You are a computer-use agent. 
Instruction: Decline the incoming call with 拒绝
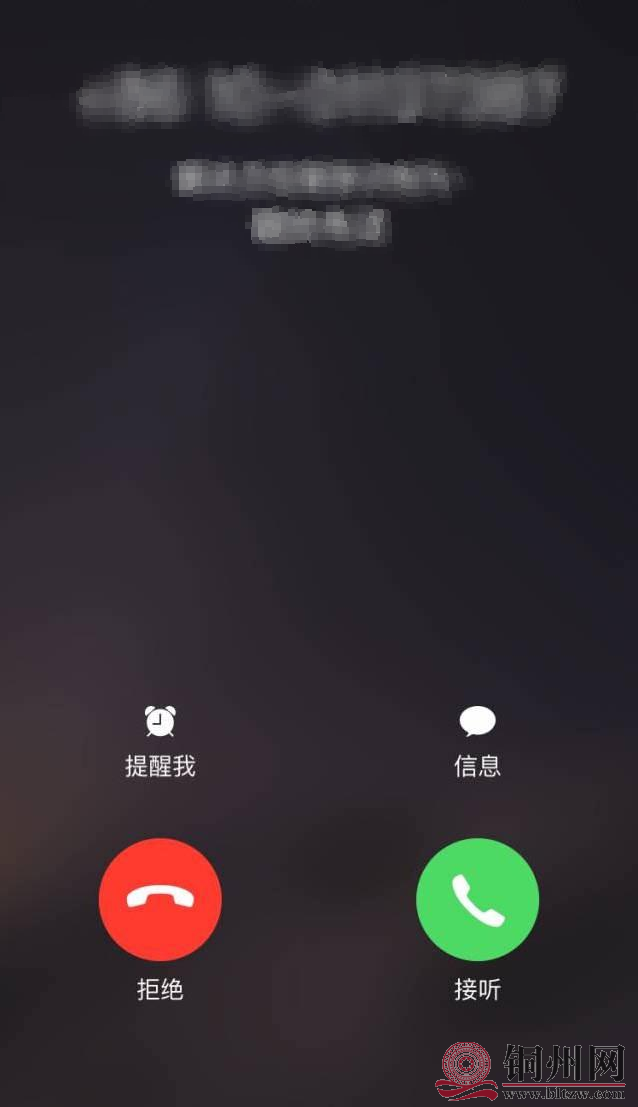(160, 899)
